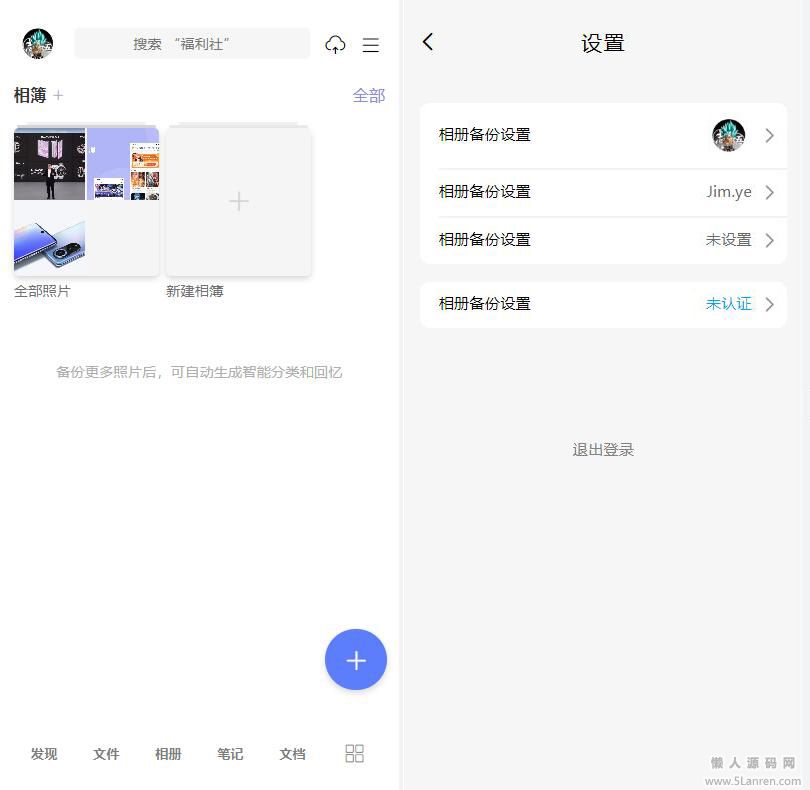Tap the search box "福利社"

click(192, 44)
